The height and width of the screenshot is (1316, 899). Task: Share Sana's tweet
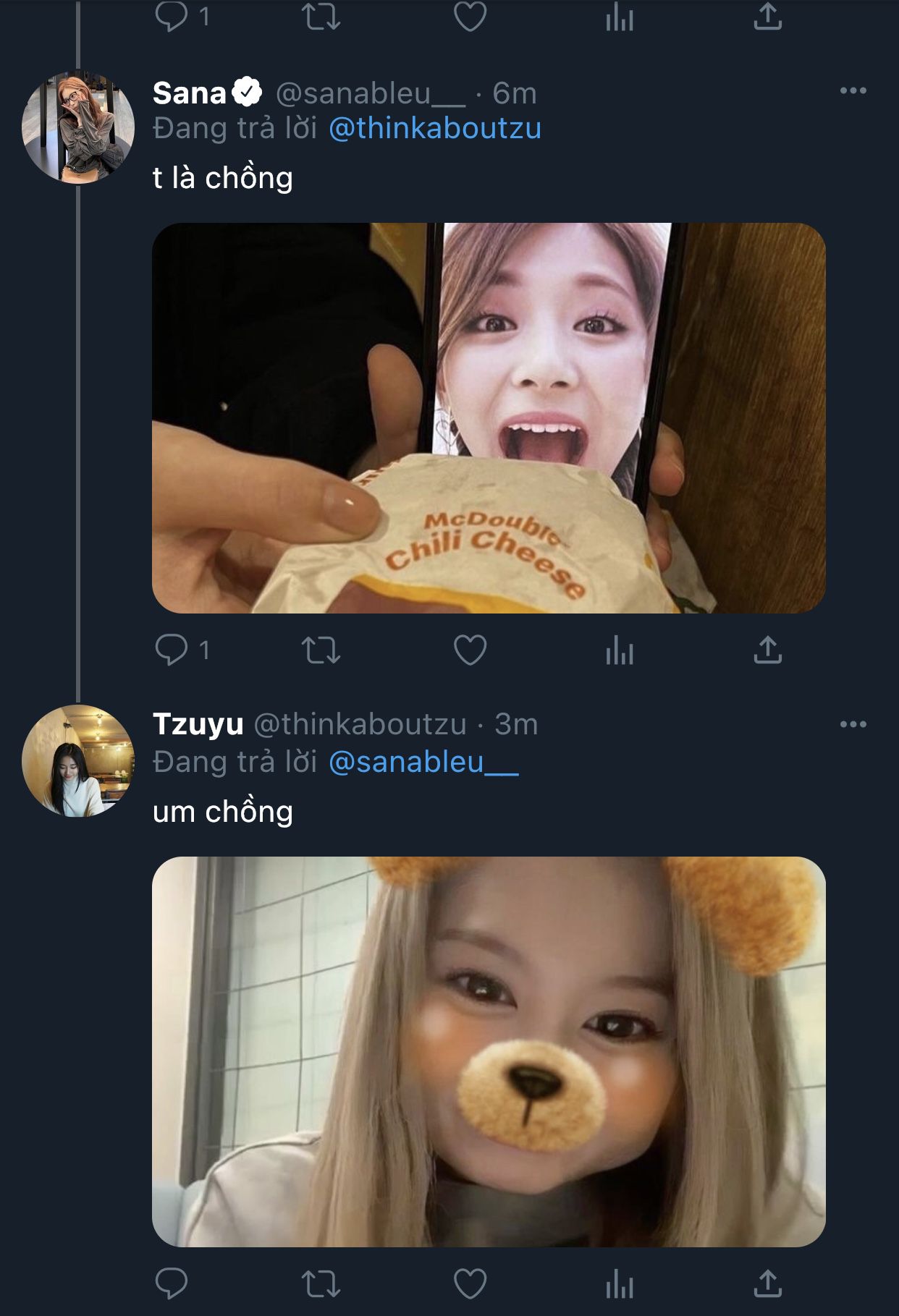(x=767, y=649)
